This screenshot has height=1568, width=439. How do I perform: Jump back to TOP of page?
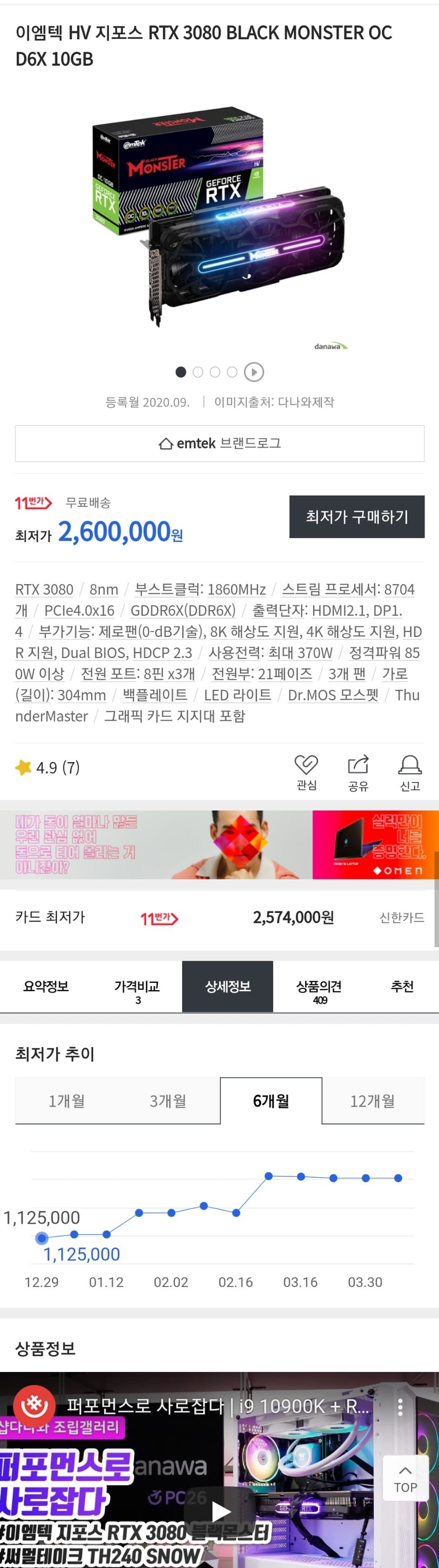405,1478
